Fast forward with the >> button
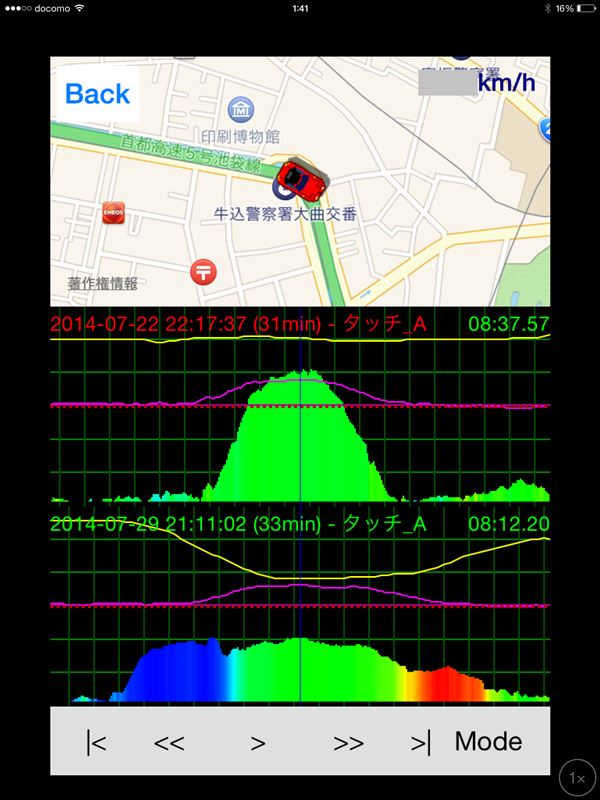 point(348,742)
